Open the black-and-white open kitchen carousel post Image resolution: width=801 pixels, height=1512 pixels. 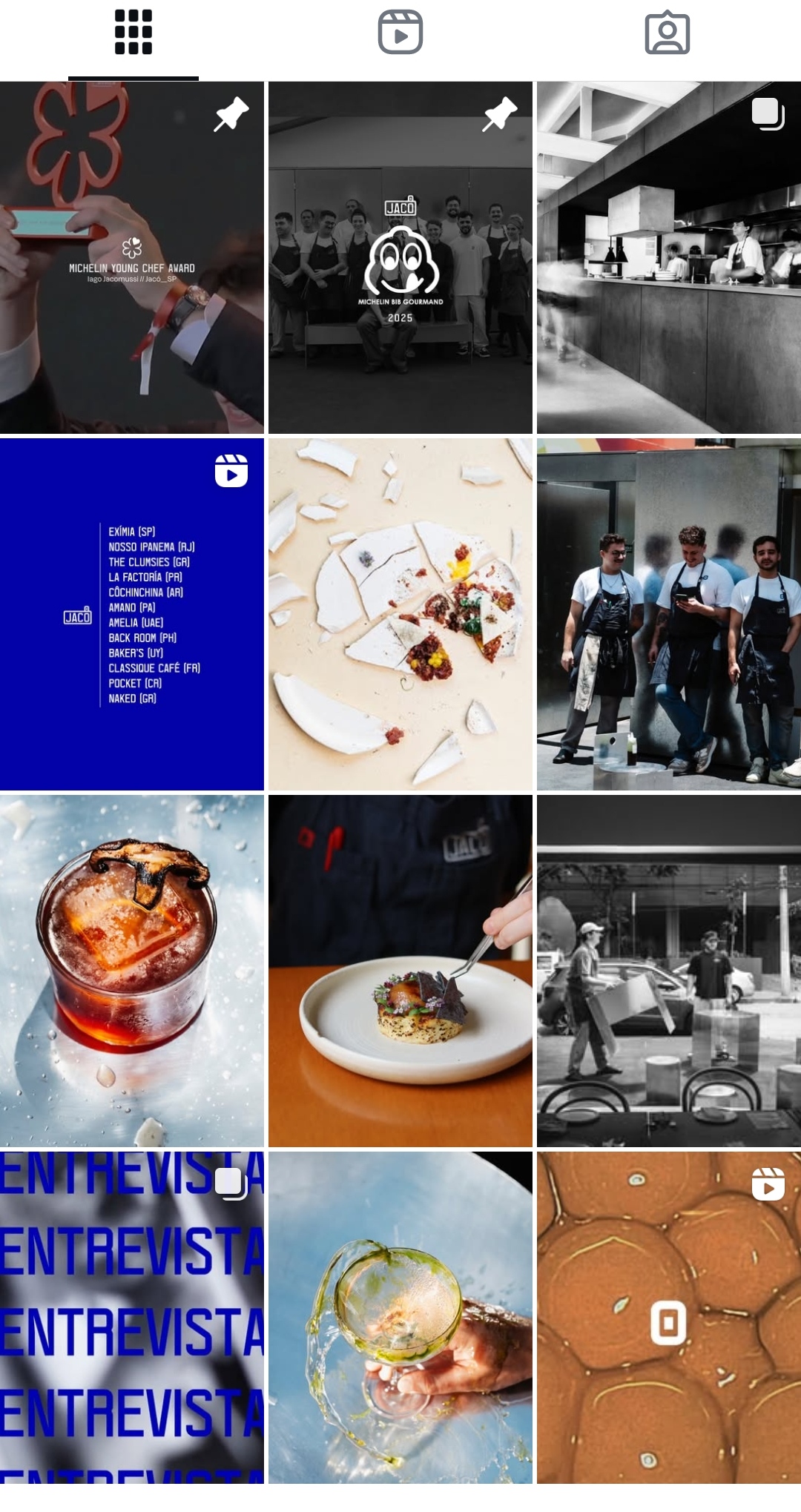[x=668, y=257]
